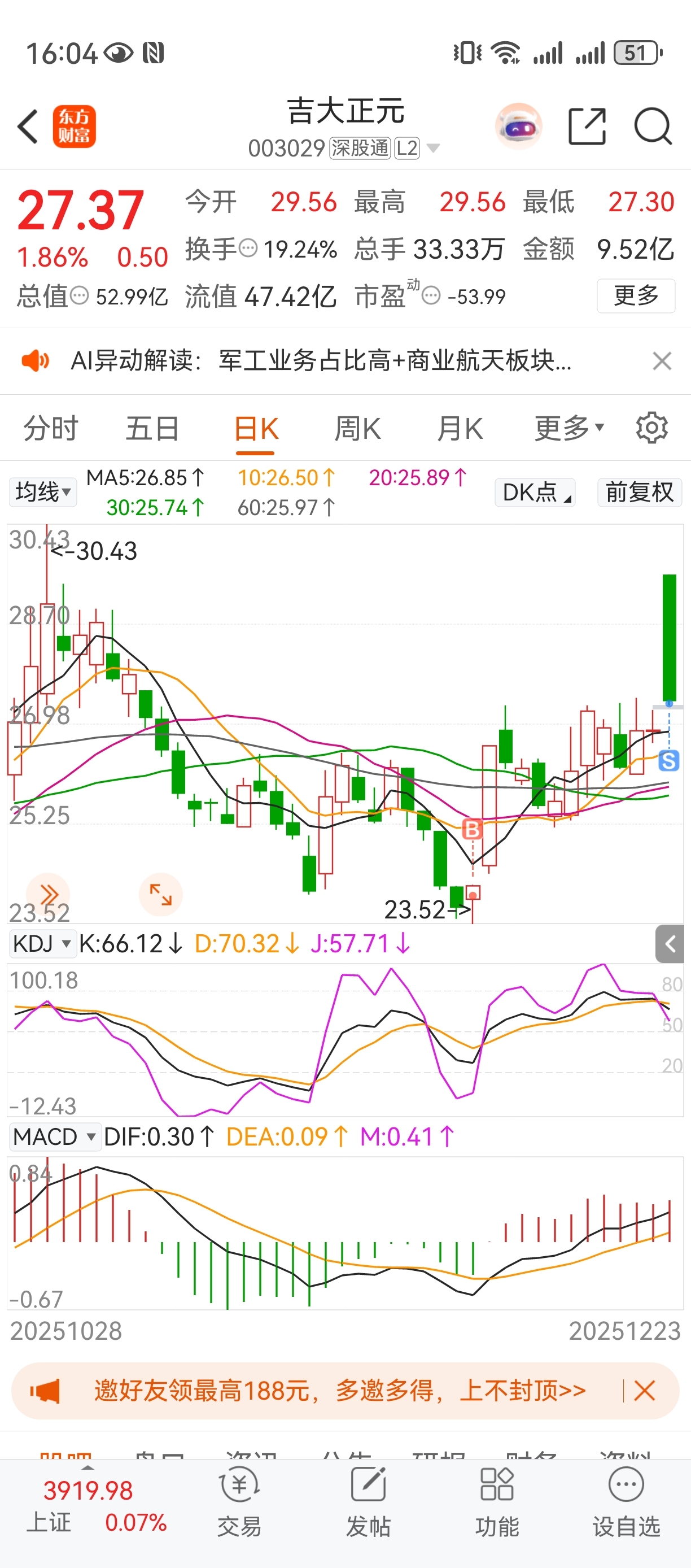The width and height of the screenshot is (691, 1568).
Task: Open the AI异动解读 news banner
Action: pos(321,361)
